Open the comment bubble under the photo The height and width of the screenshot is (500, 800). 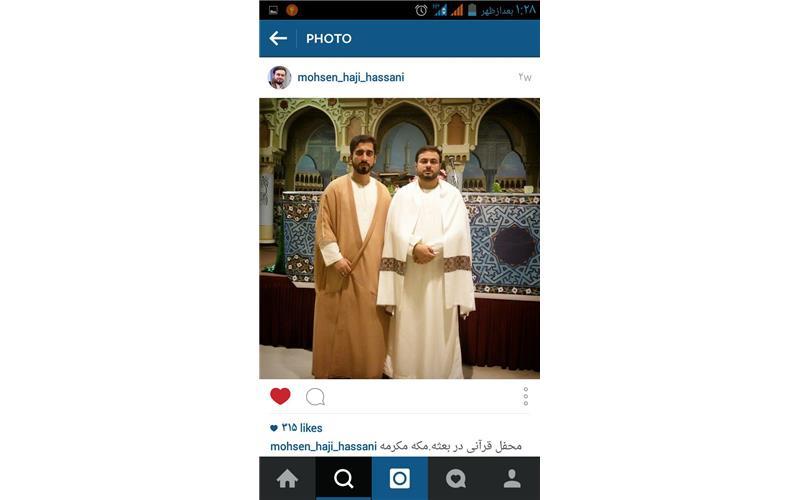tap(315, 397)
